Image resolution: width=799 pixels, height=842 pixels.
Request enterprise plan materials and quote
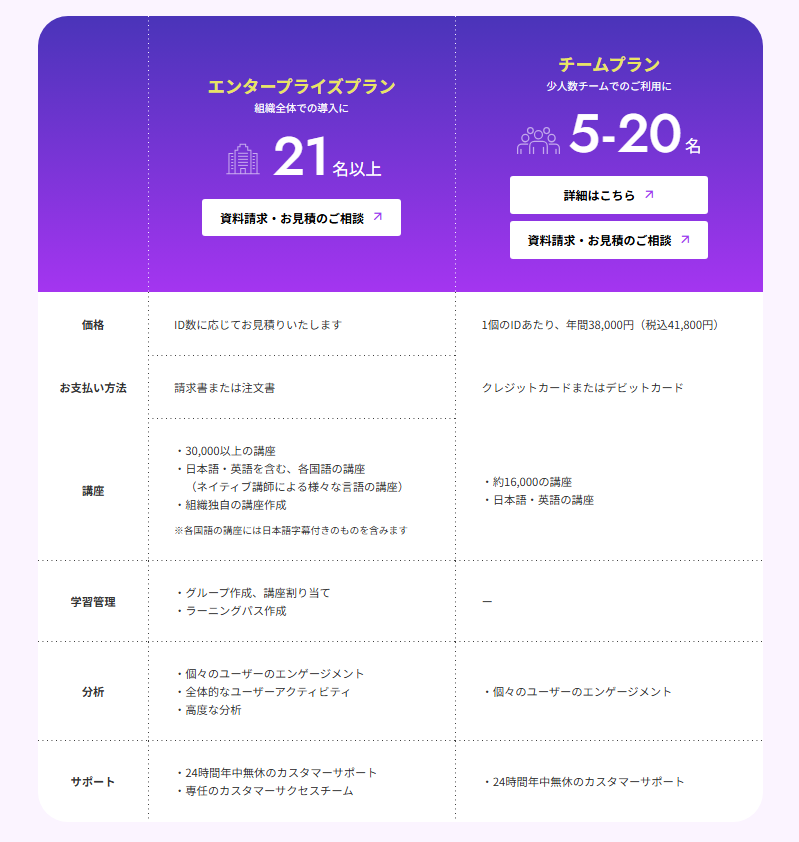coord(301,217)
